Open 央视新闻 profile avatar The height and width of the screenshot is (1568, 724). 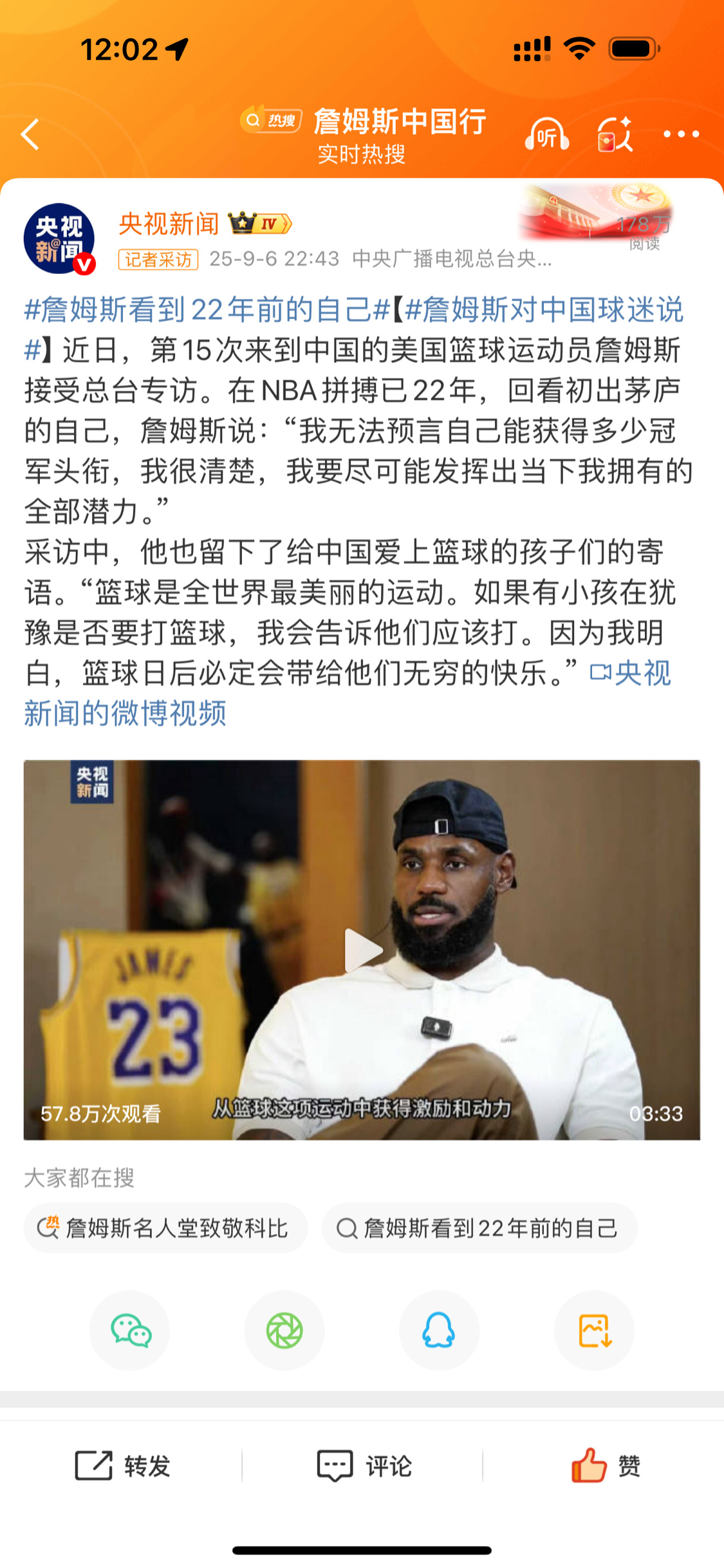pos(59,239)
